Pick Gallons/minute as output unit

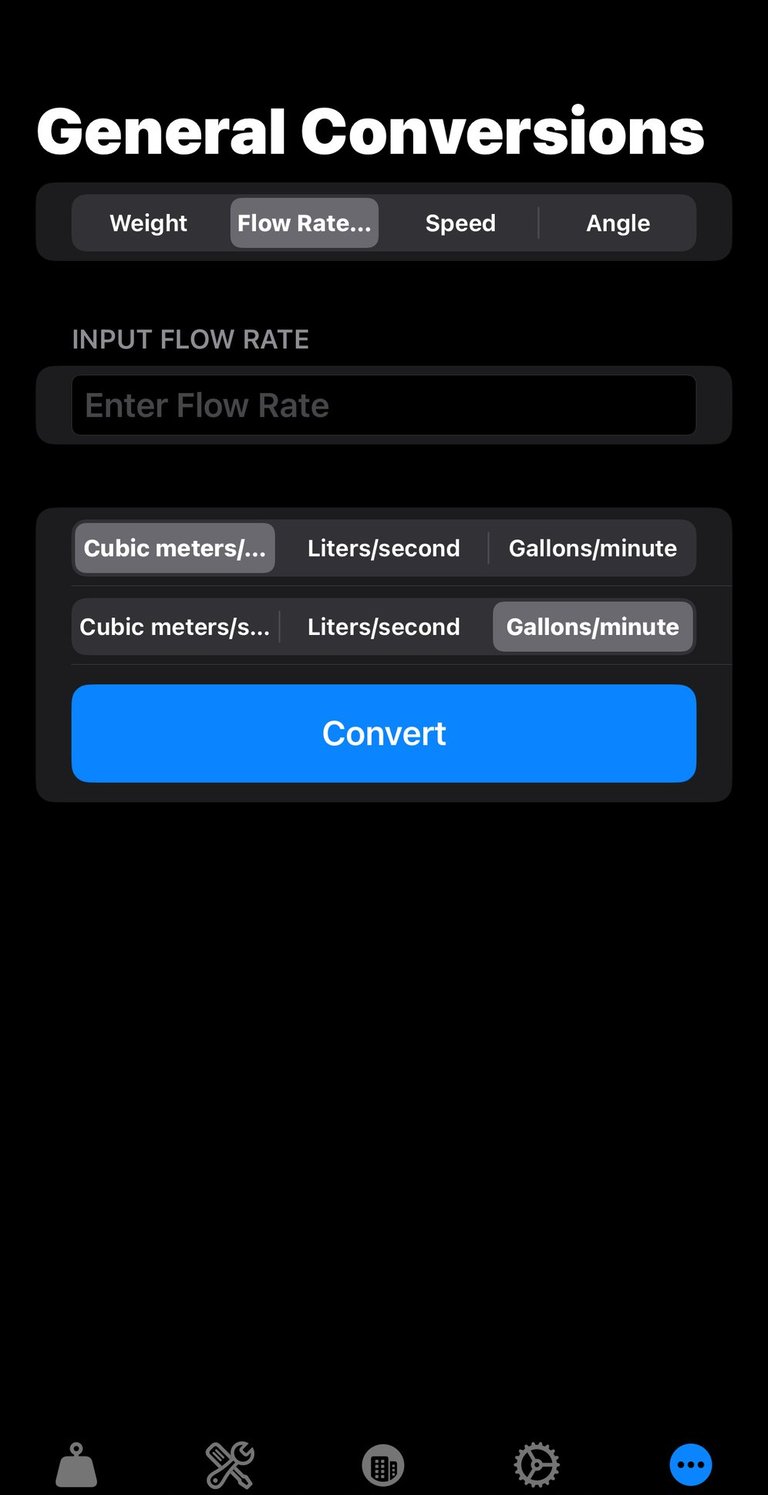coord(592,627)
